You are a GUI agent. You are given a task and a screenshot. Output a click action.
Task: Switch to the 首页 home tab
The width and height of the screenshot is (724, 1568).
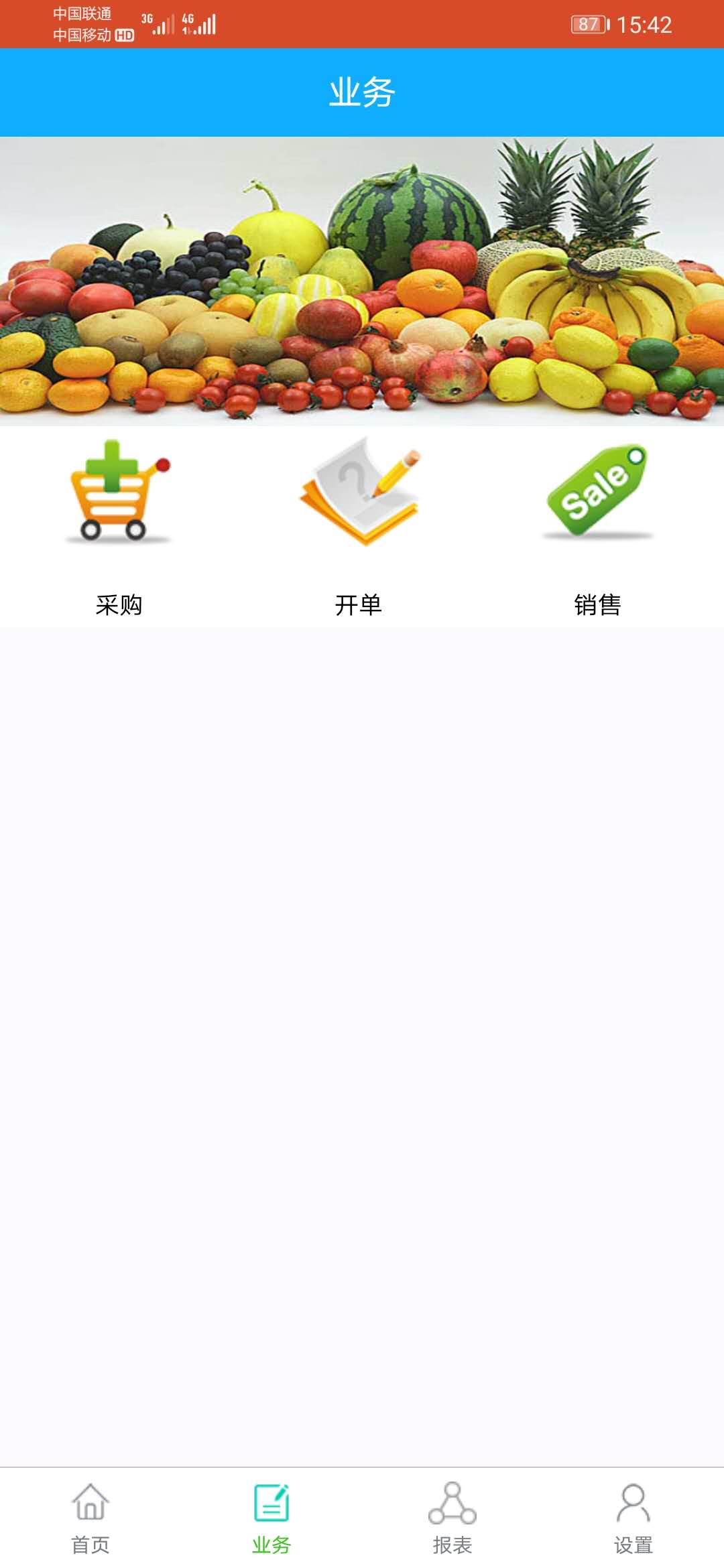(90, 1518)
